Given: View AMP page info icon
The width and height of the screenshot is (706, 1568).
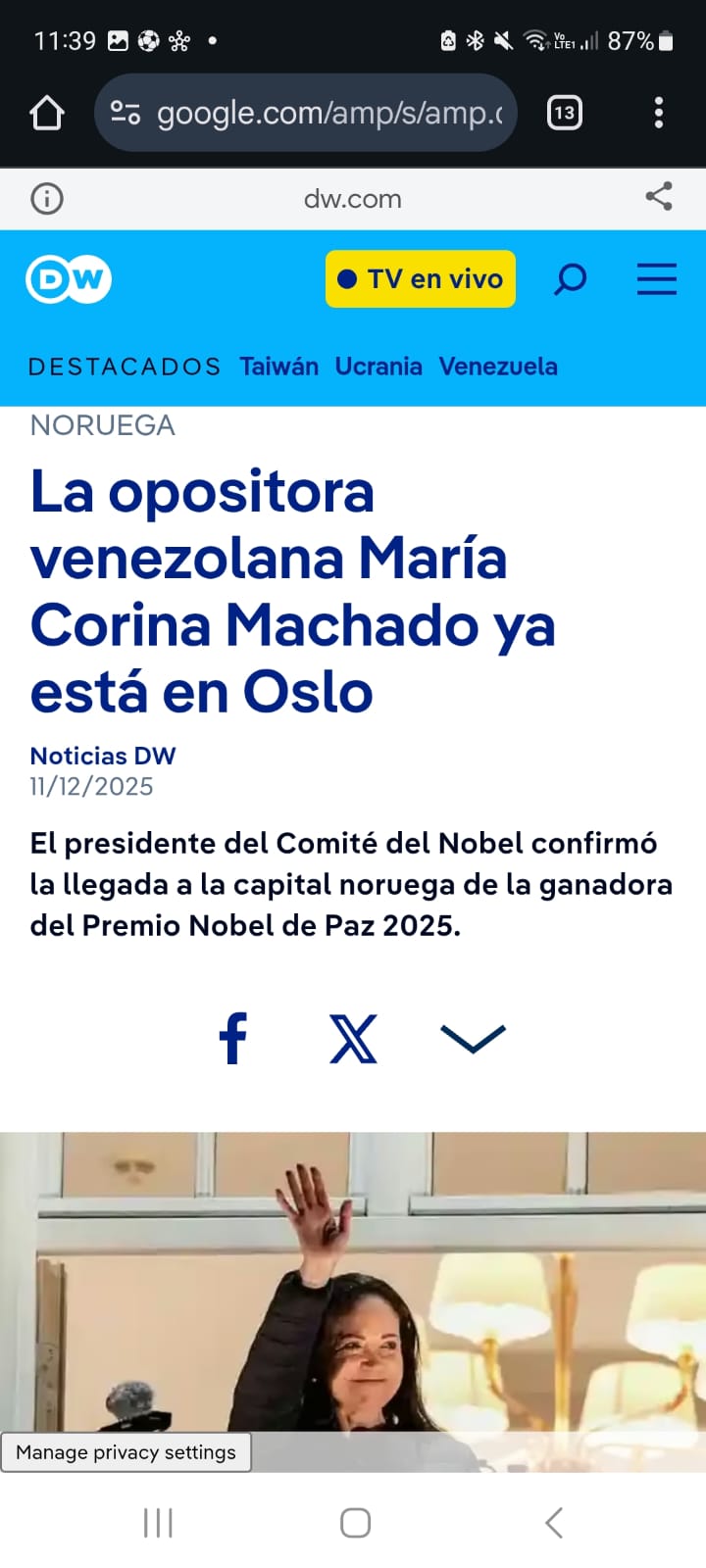Looking at the screenshot, I should (47, 199).
